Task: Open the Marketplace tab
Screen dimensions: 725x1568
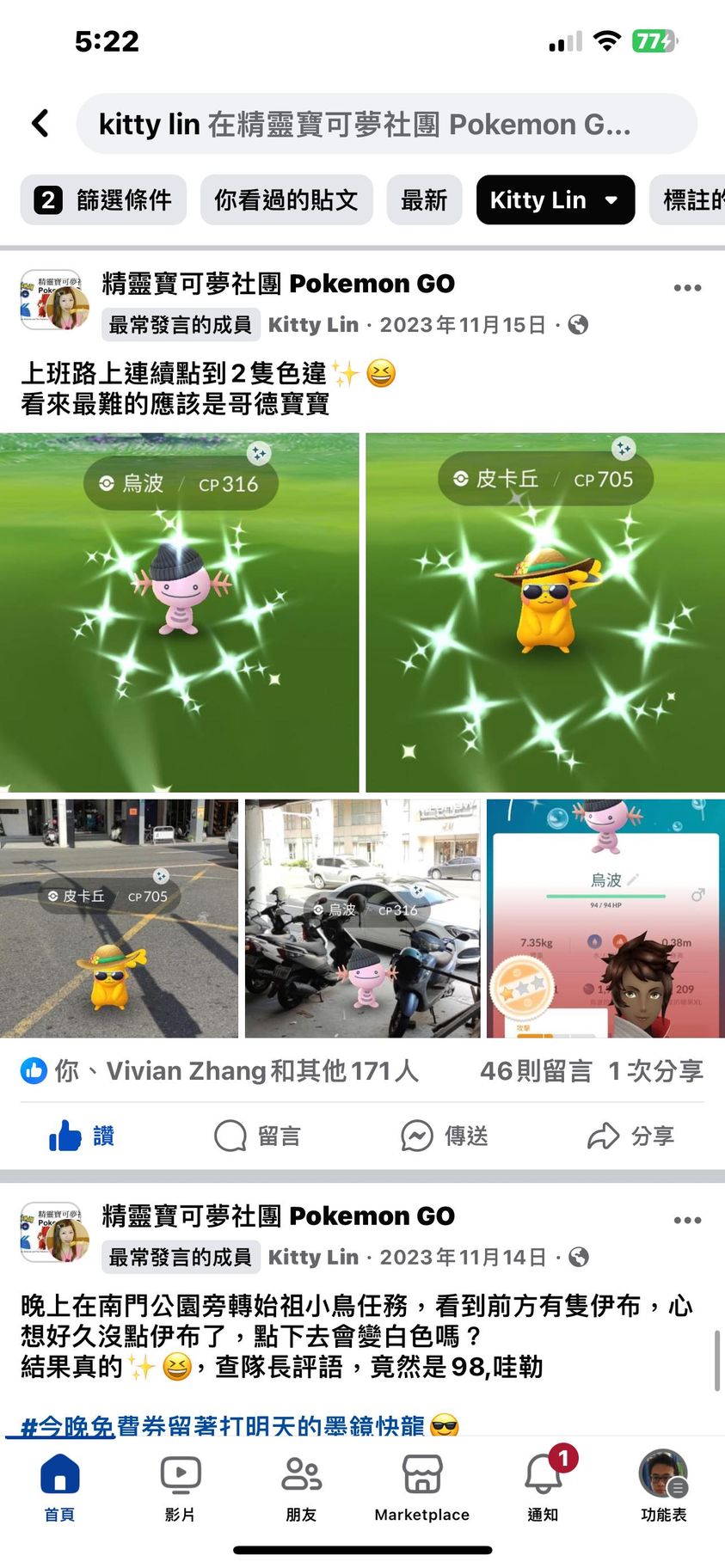Action: pos(421,1486)
